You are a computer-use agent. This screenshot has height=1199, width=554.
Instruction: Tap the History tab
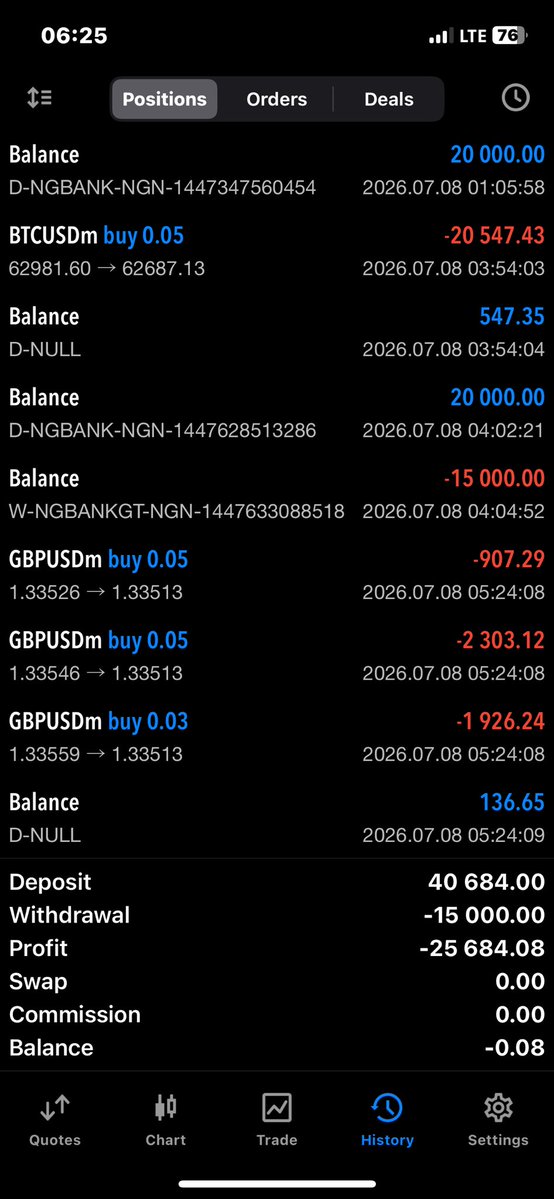point(387,1120)
